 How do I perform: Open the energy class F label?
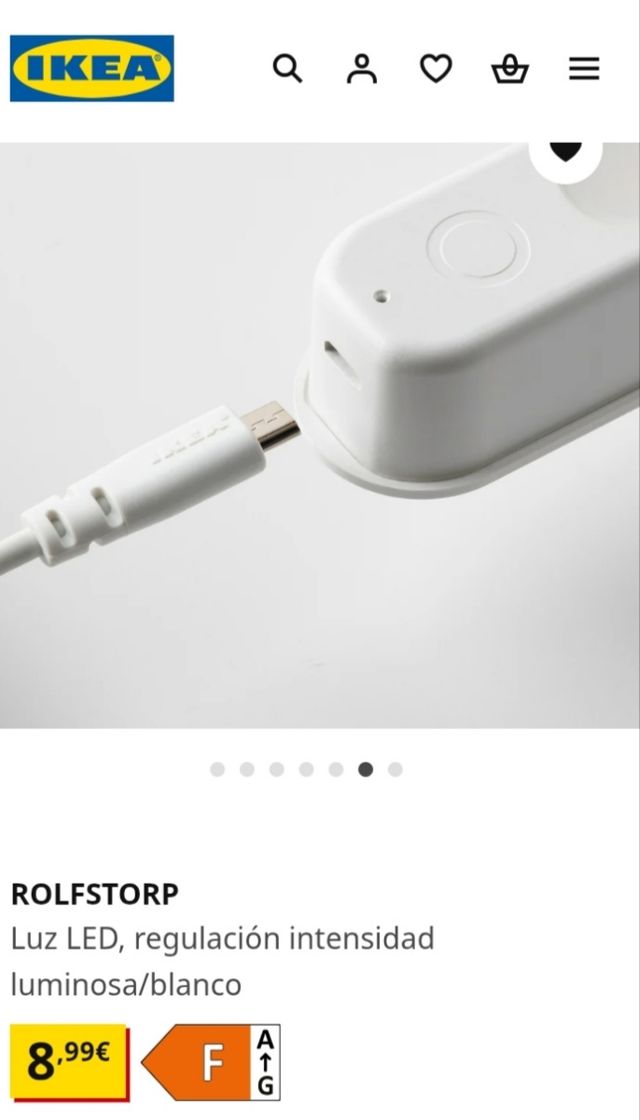[x=212, y=1062]
